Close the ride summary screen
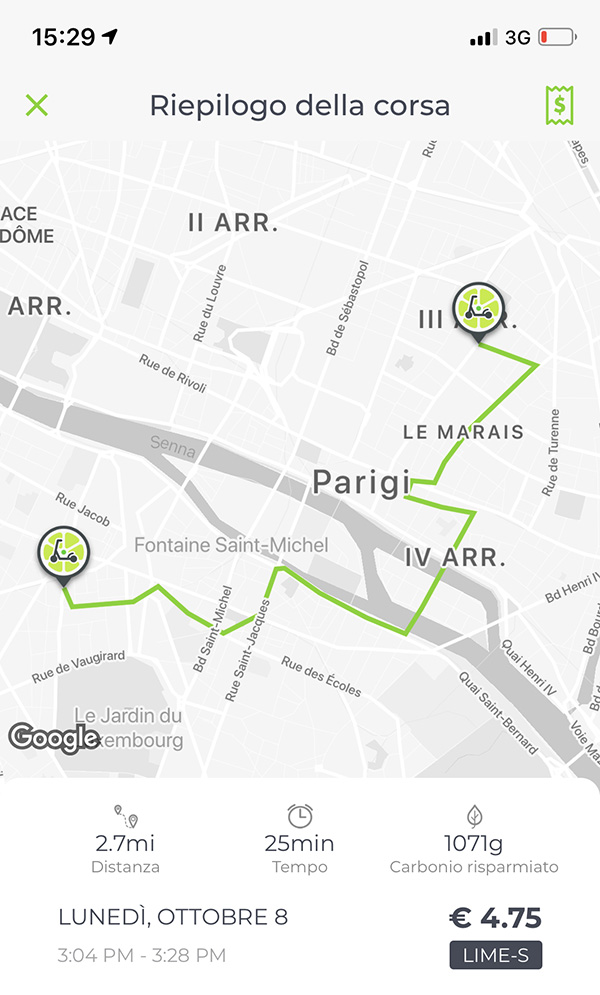The height and width of the screenshot is (995, 600). pos(37,105)
